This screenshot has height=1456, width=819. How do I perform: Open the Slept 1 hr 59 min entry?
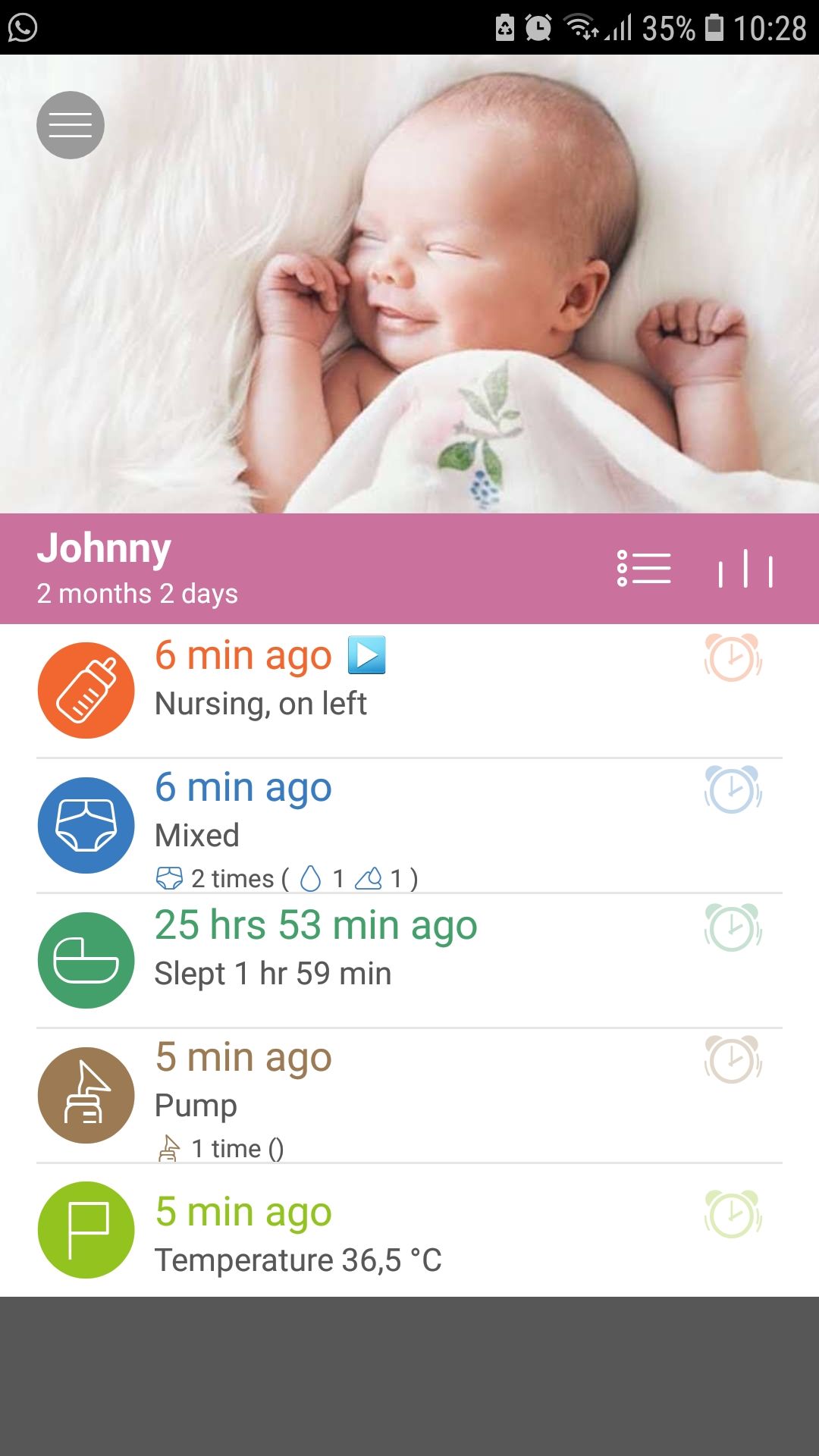click(273, 974)
